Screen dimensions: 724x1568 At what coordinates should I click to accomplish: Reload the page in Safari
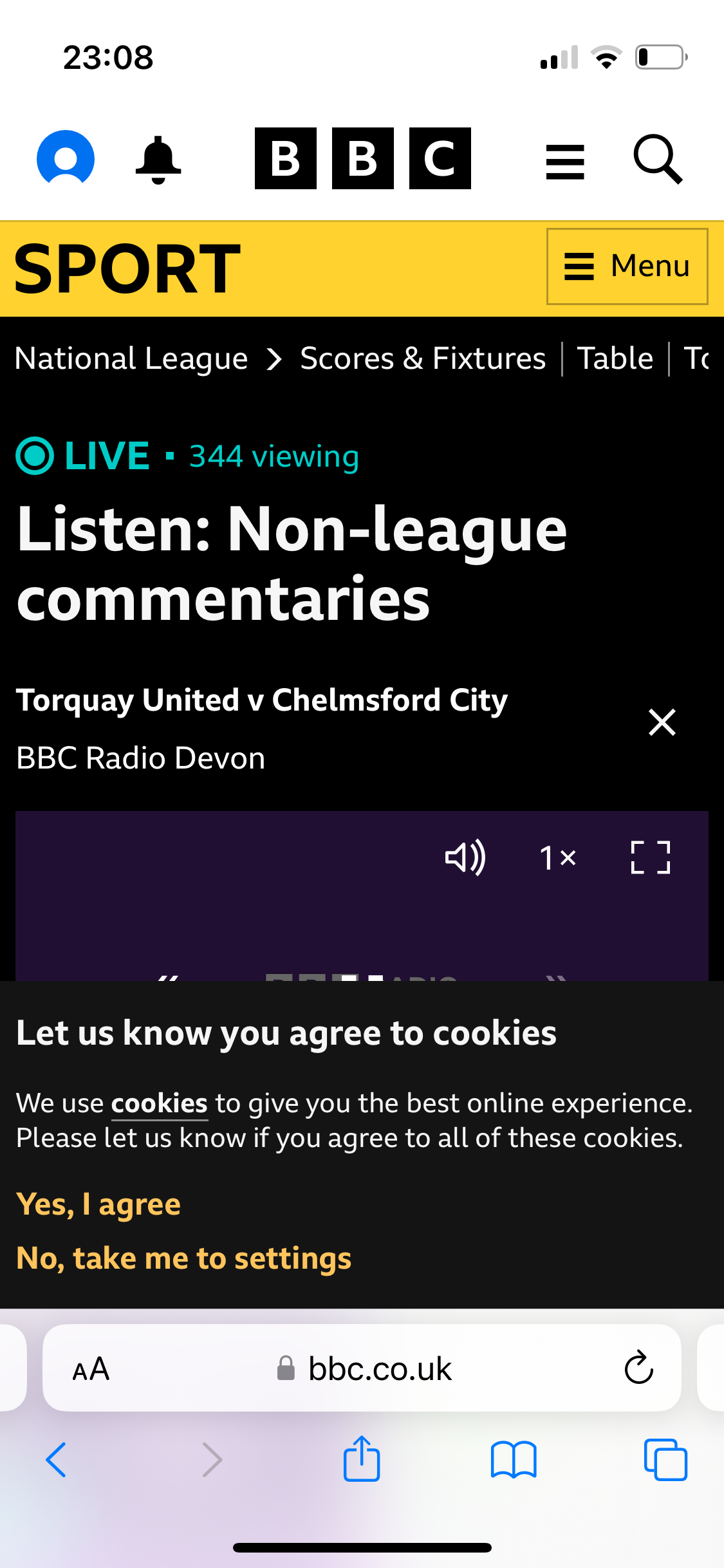coord(638,1367)
